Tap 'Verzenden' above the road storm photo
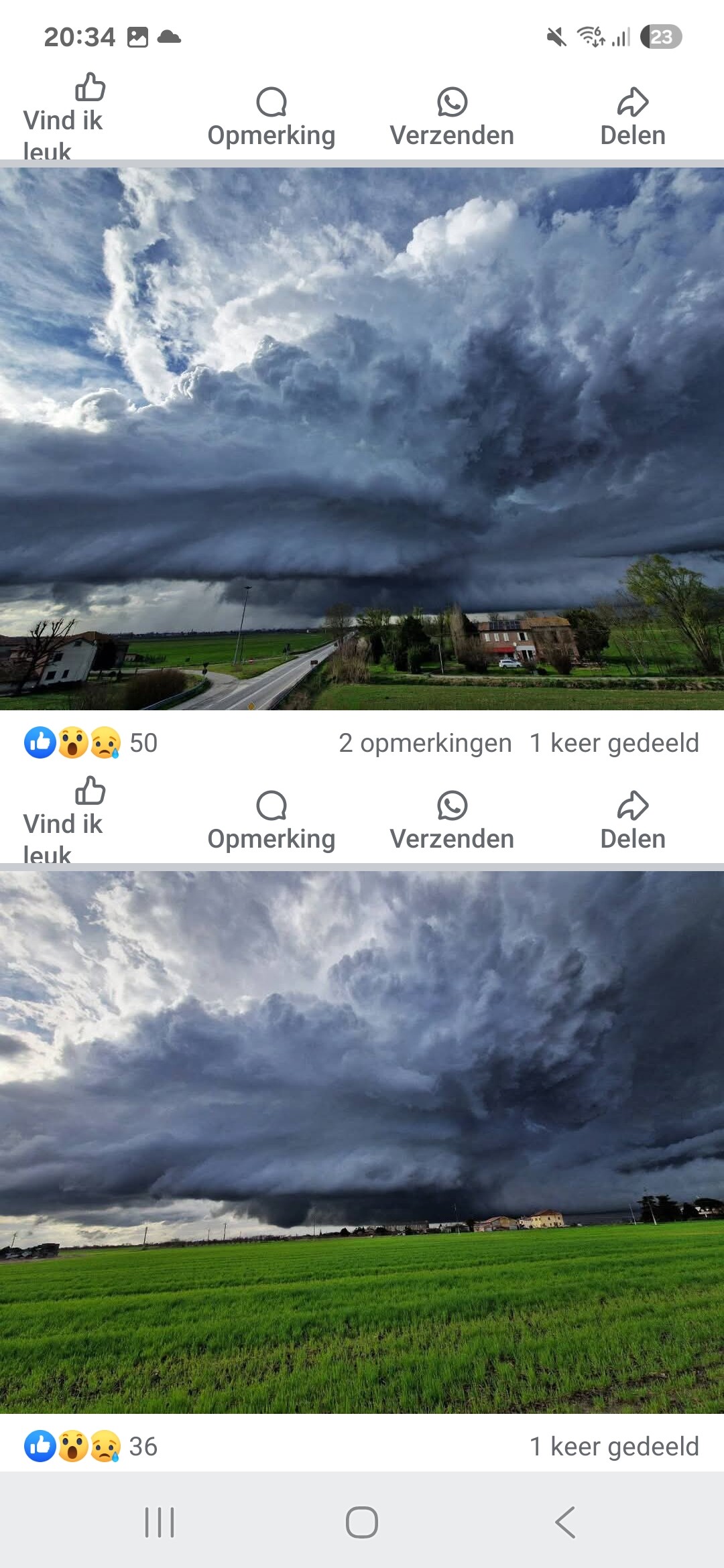The image size is (724, 1568). [x=452, y=118]
